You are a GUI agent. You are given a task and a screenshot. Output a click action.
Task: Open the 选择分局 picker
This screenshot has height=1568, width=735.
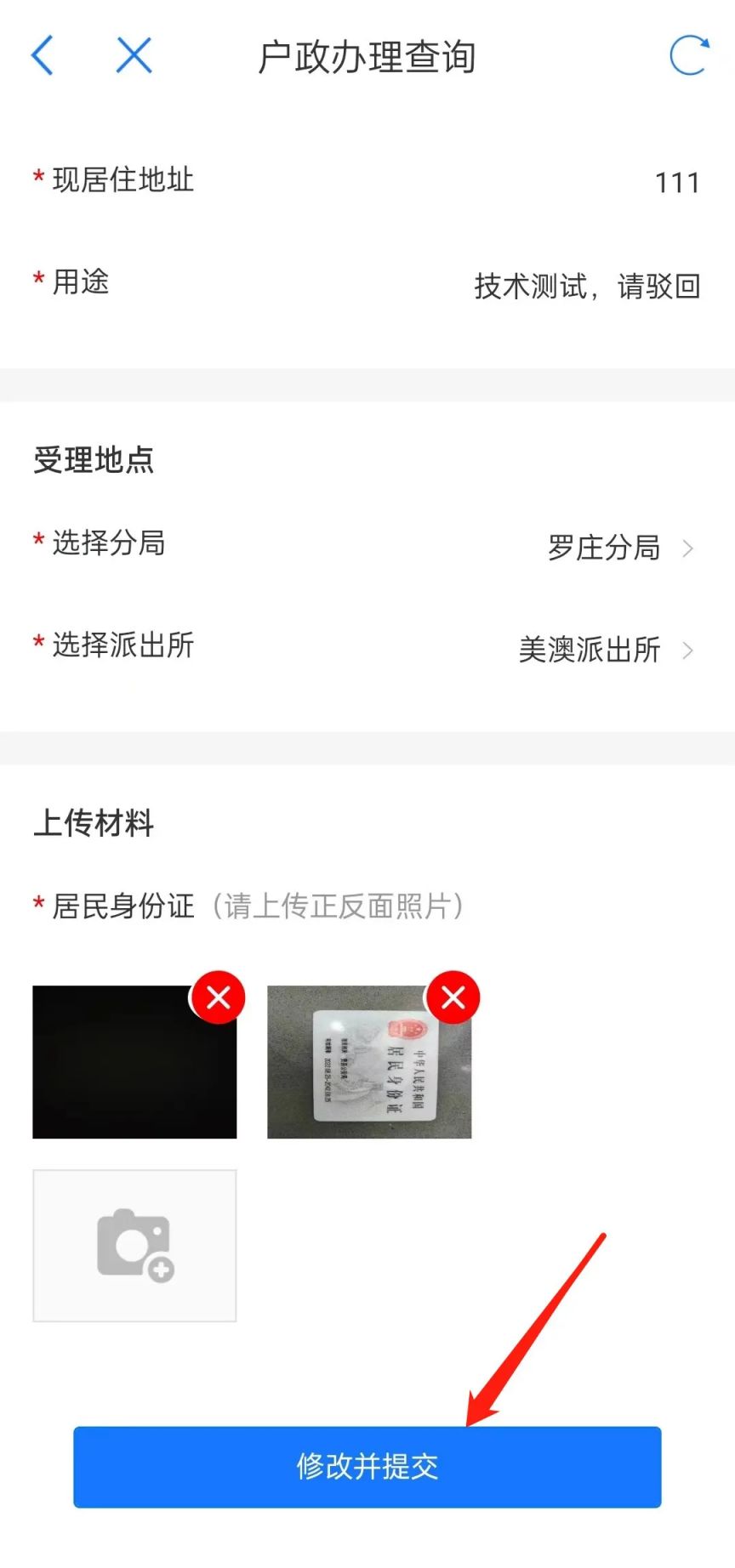tap(619, 548)
